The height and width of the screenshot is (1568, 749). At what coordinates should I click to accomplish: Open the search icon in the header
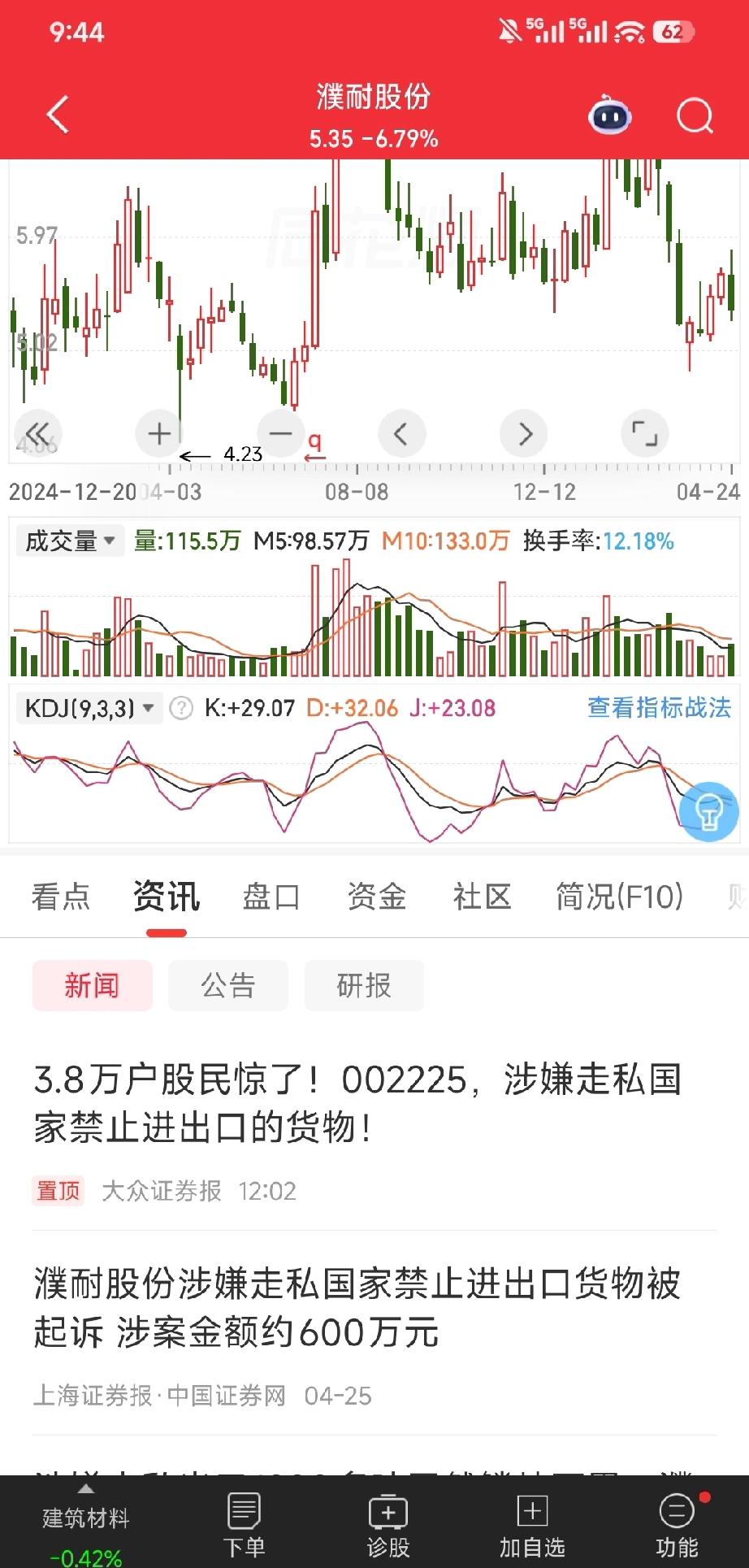[x=695, y=115]
